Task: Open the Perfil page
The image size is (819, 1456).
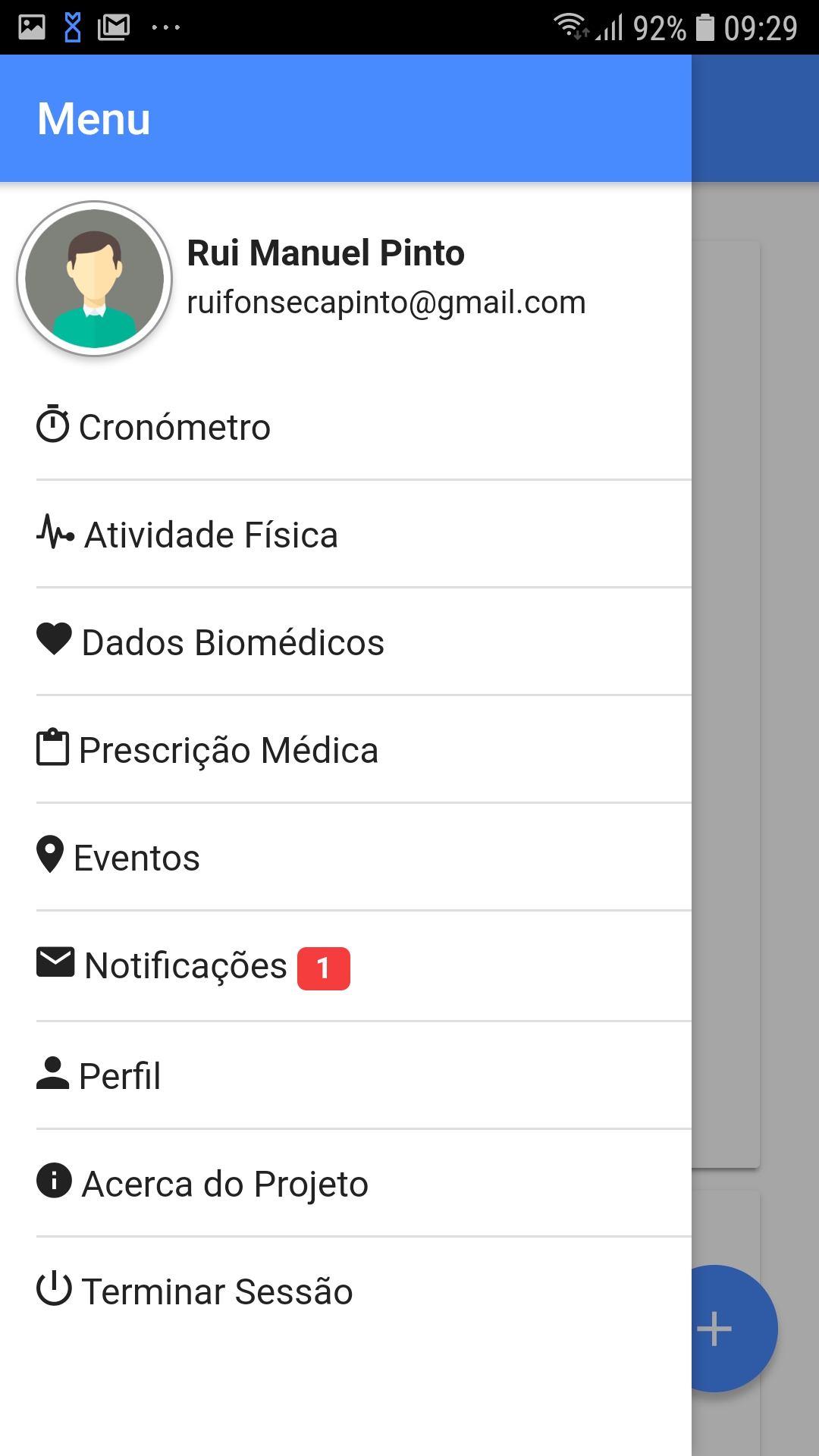Action: tap(120, 1075)
